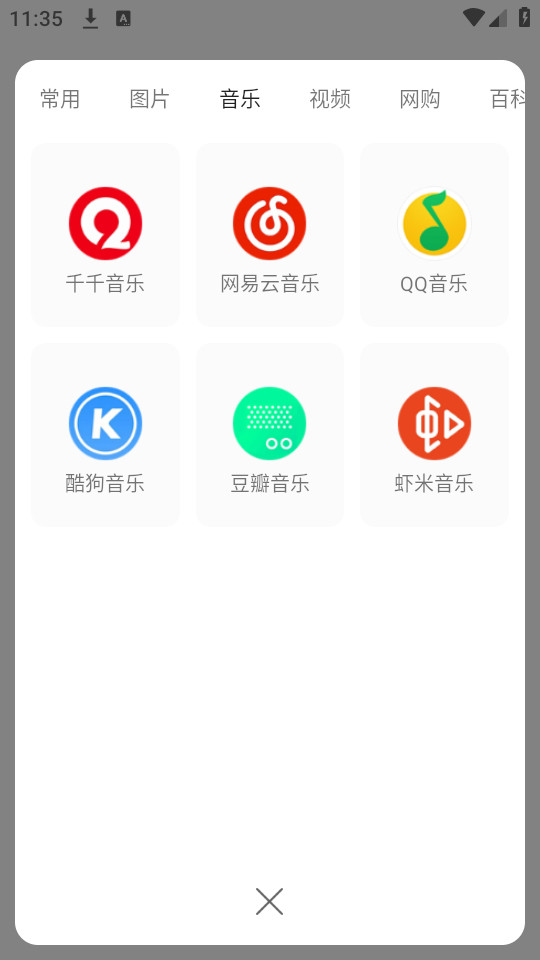Switch to the 百科 tab

tap(507, 99)
